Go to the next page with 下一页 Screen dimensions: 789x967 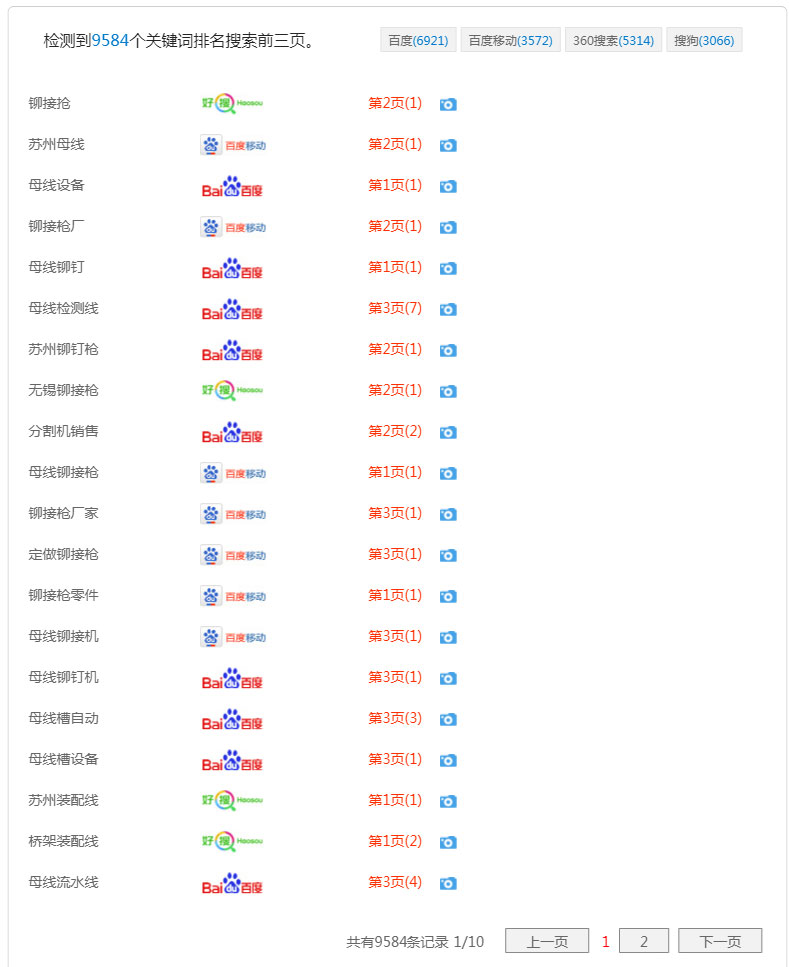[x=720, y=941]
